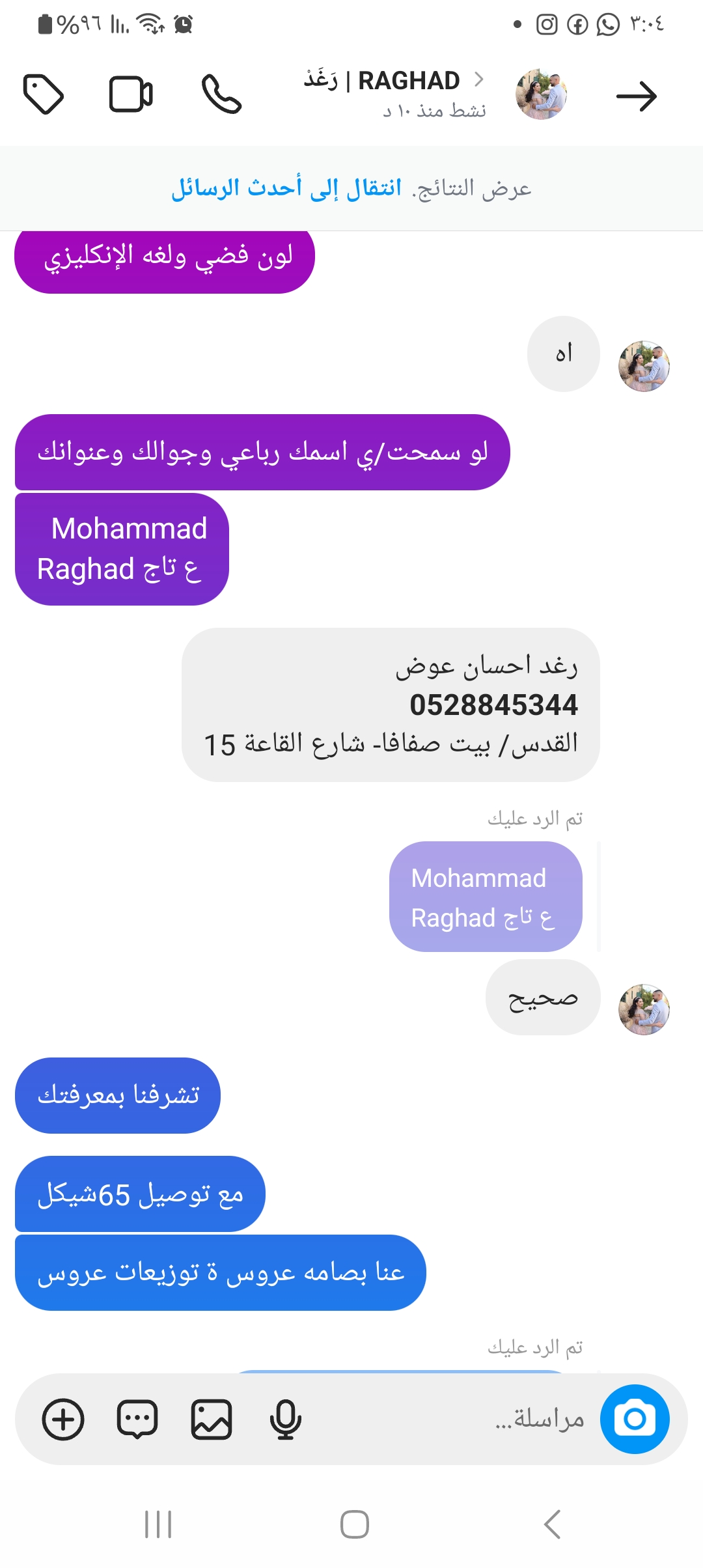The width and height of the screenshot is (703, 1568).
Task: Go back using the system navigation bar
Action: pyautogui.click(x=552, y=1524)
